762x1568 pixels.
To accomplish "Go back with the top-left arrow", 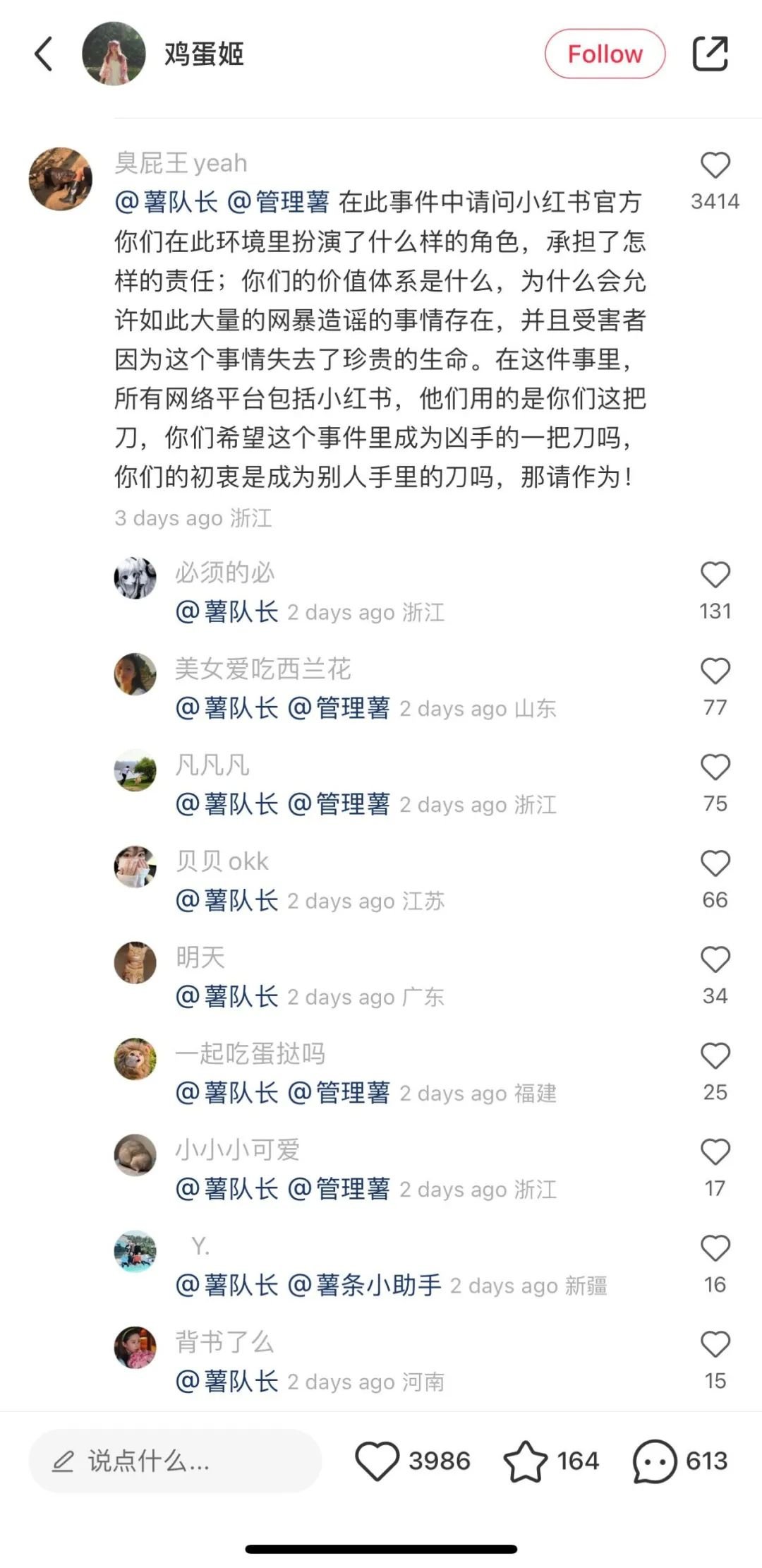I will (x=44, y=54).
